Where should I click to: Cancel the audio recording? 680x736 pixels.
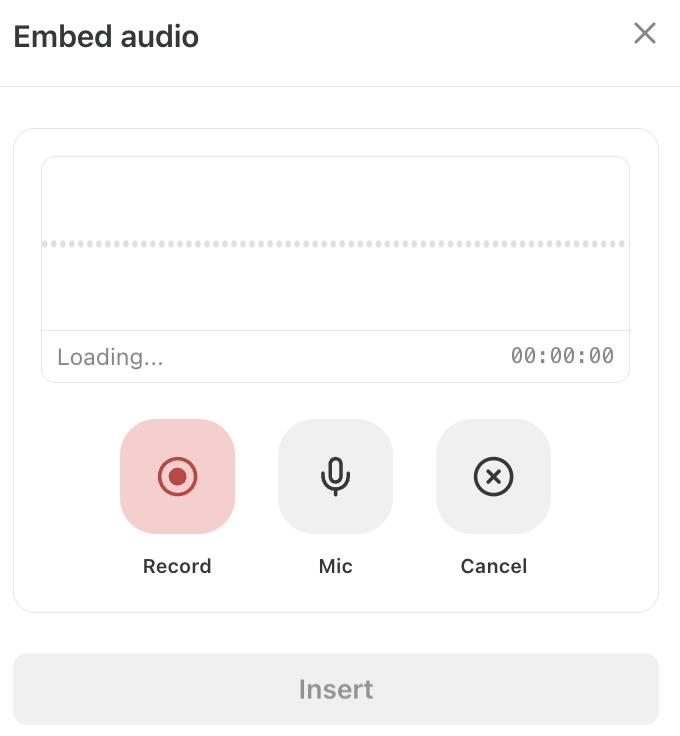click(493, 477)
